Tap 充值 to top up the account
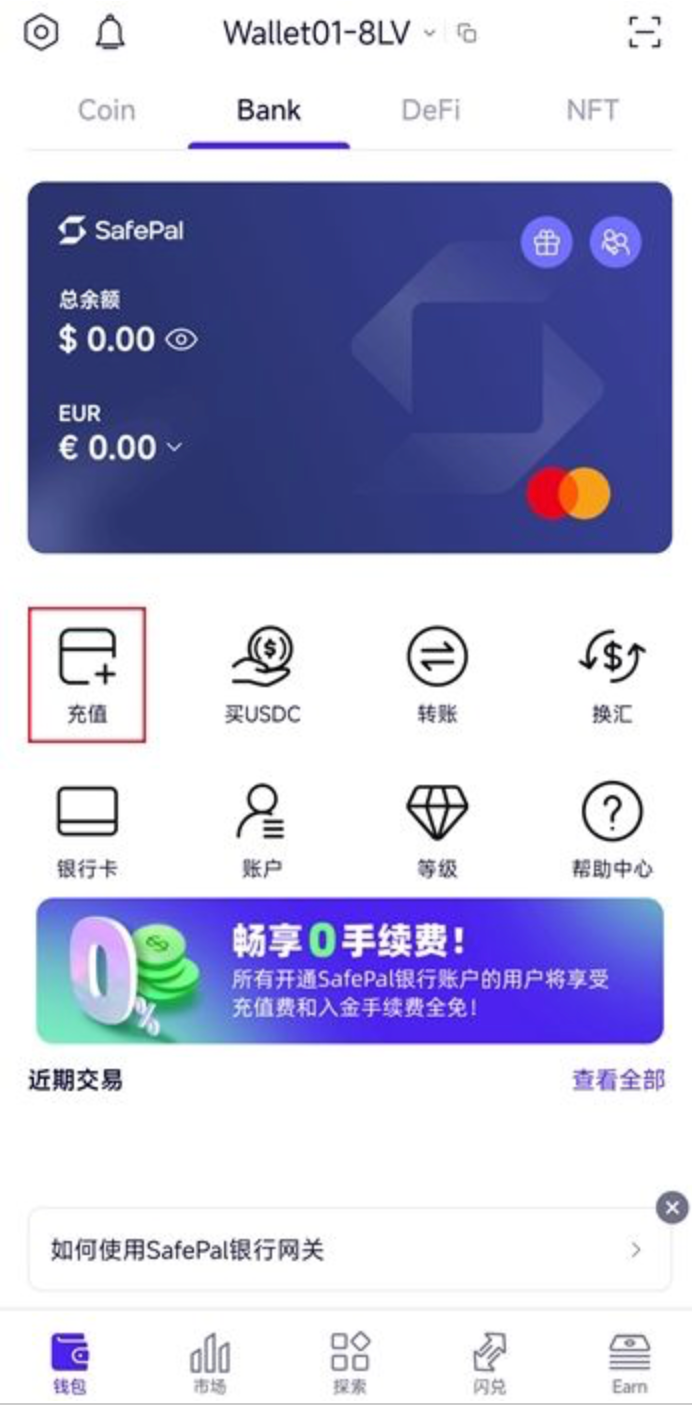Image resolution: width=692 pixels, height=1406 pixels. [87, 674]
